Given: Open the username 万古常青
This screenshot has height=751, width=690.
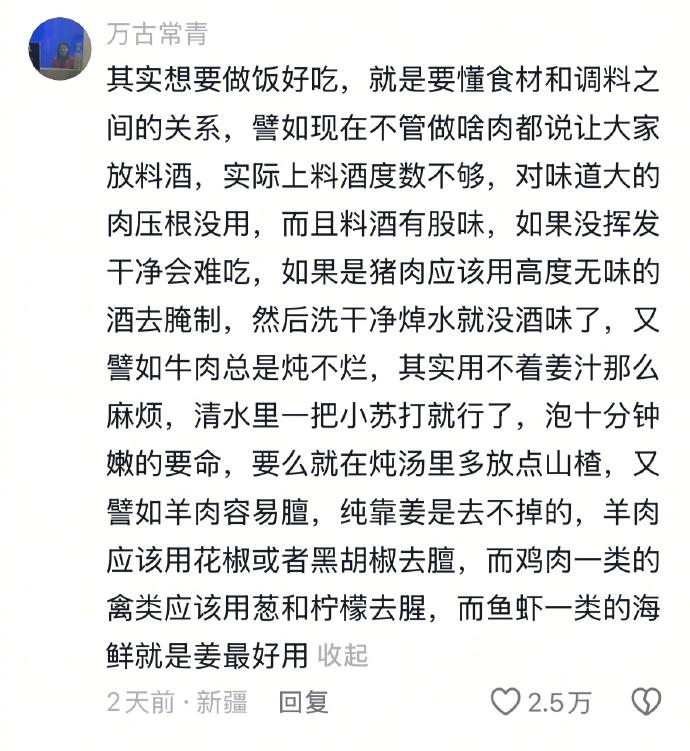Looking at the screenshot, I should tap(157, 34).
